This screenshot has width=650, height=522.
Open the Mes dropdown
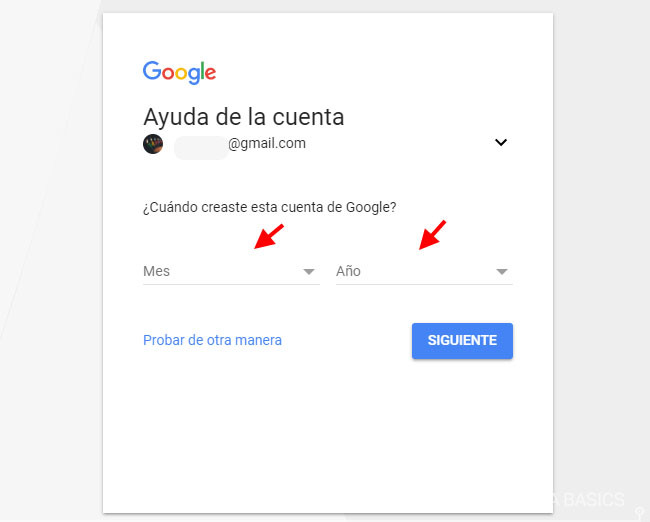pyautogui.click(x=230, y=271)
